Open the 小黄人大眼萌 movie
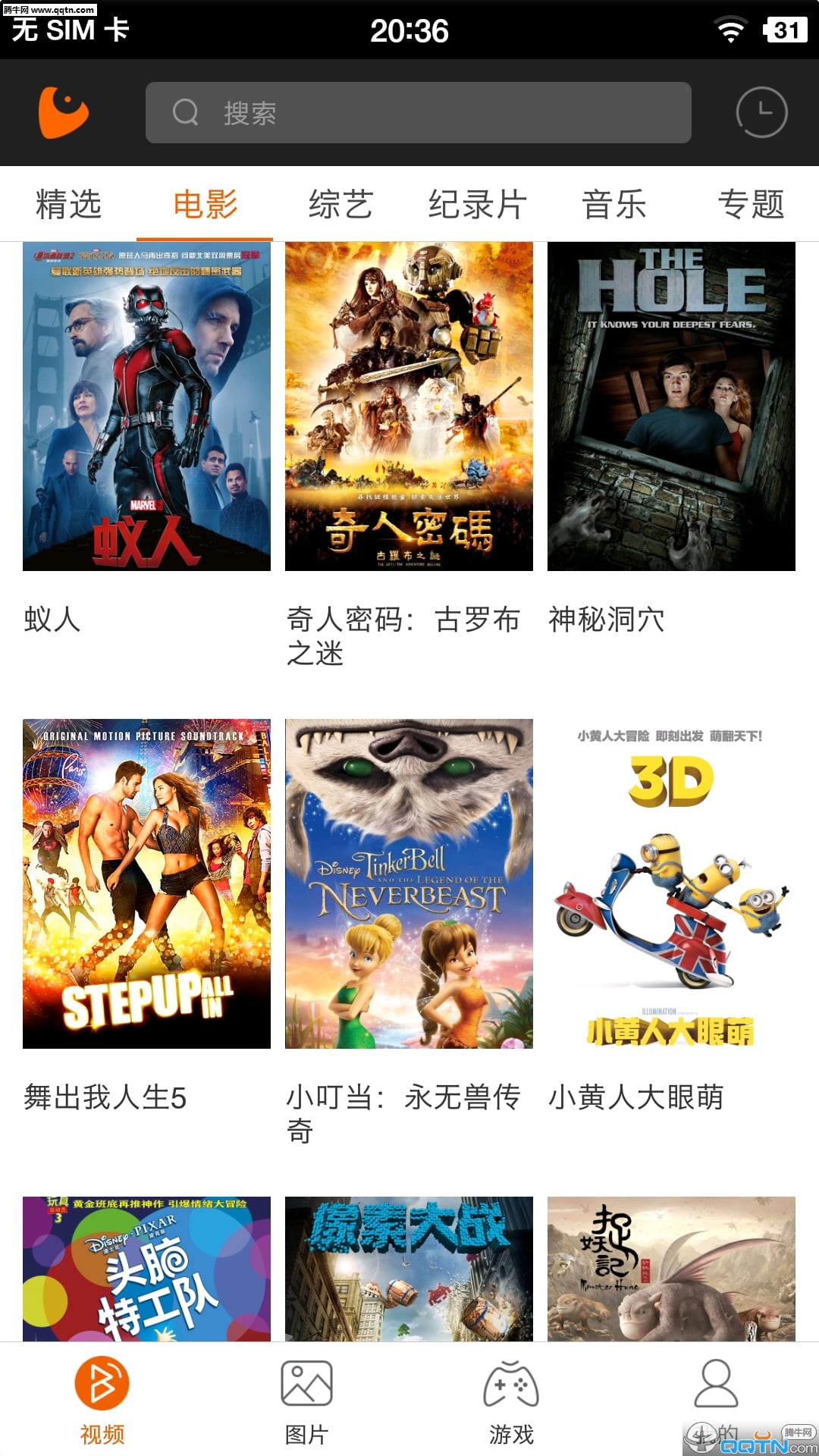The height and width of the screenshot is (1456, 819). coord(671,883)
